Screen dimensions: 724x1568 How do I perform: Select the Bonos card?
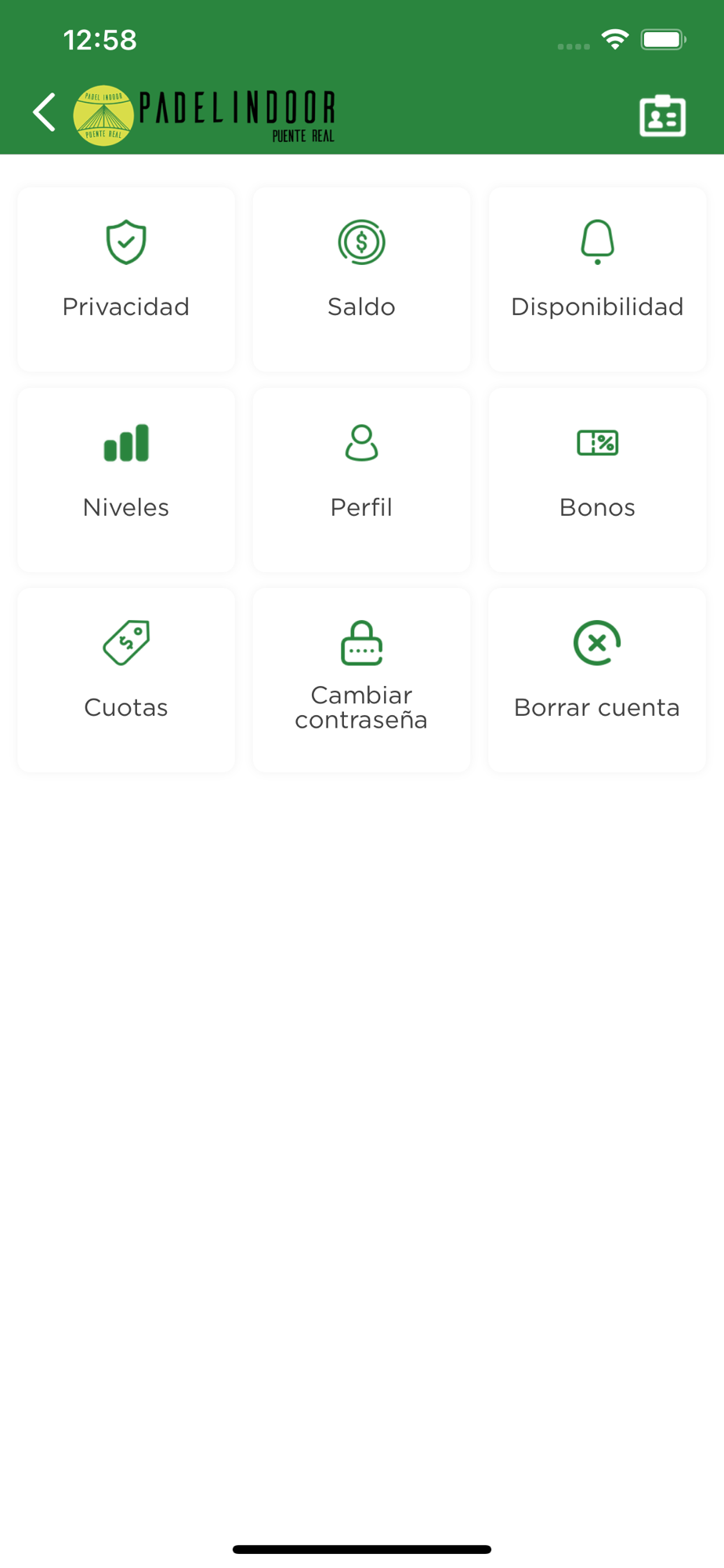[x=597, y=480]
